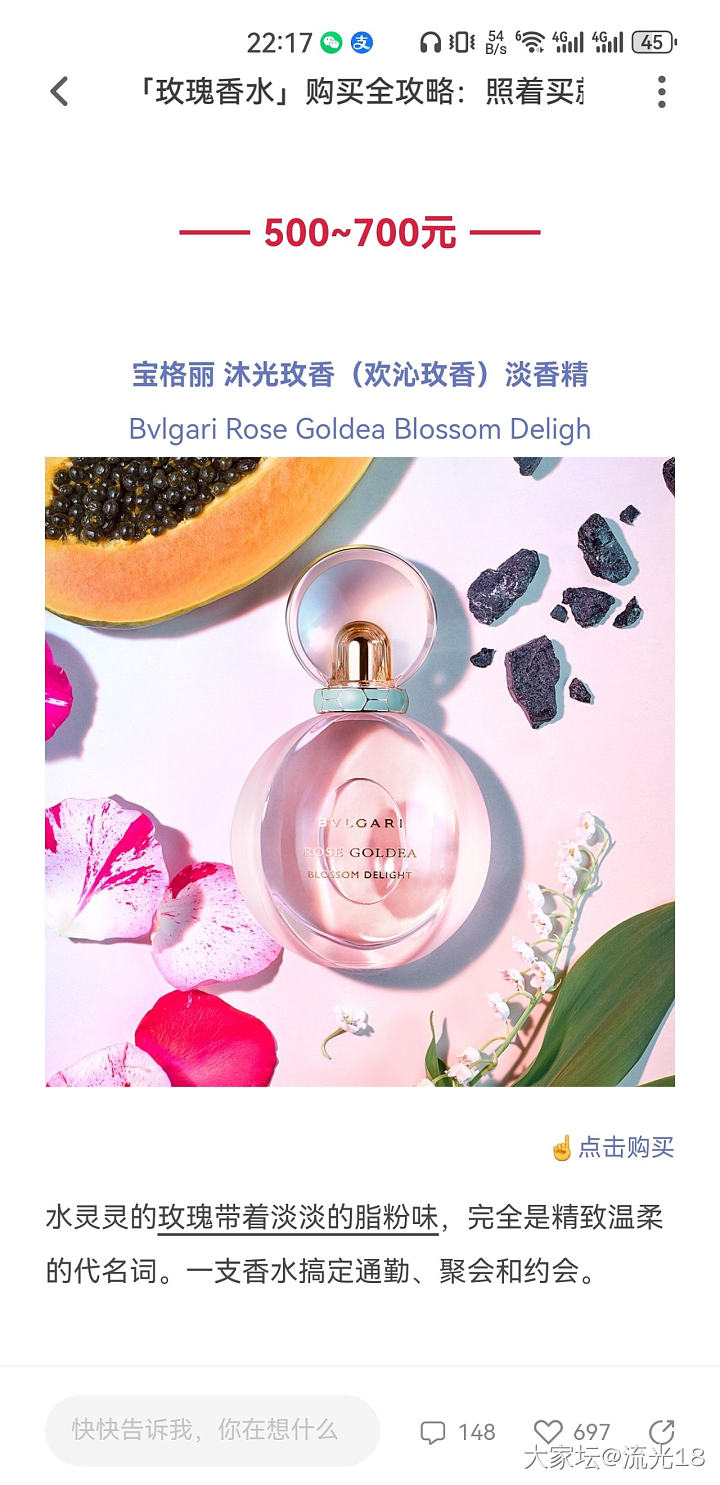
Task: Go back using the top-left arrow
Action: coord(59,92)
